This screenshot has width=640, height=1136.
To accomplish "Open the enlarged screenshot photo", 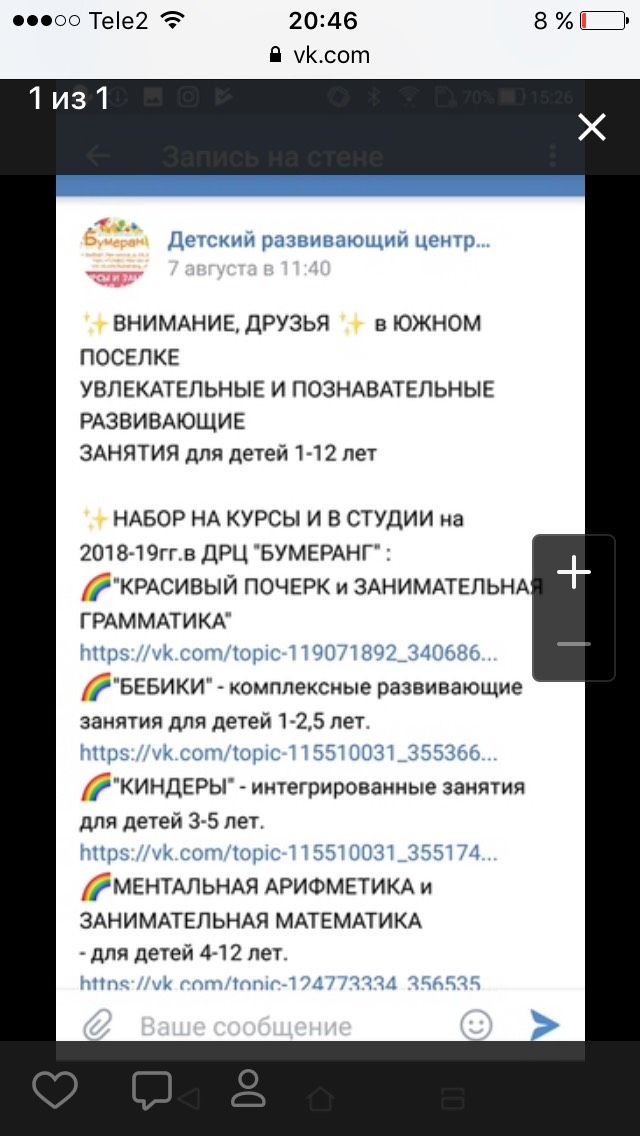I will click(320, 560).
